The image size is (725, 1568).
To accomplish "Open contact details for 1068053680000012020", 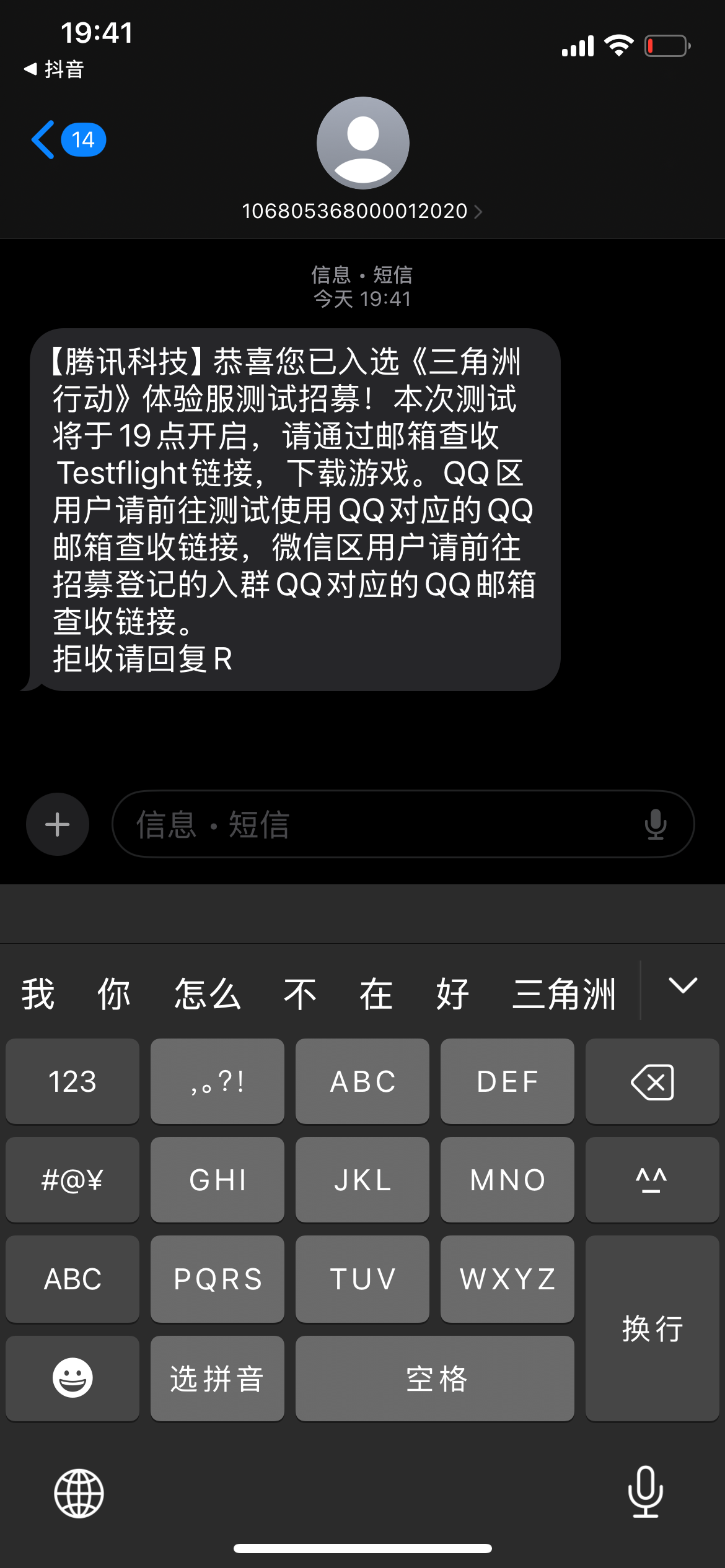I will [x=362, y=211].
